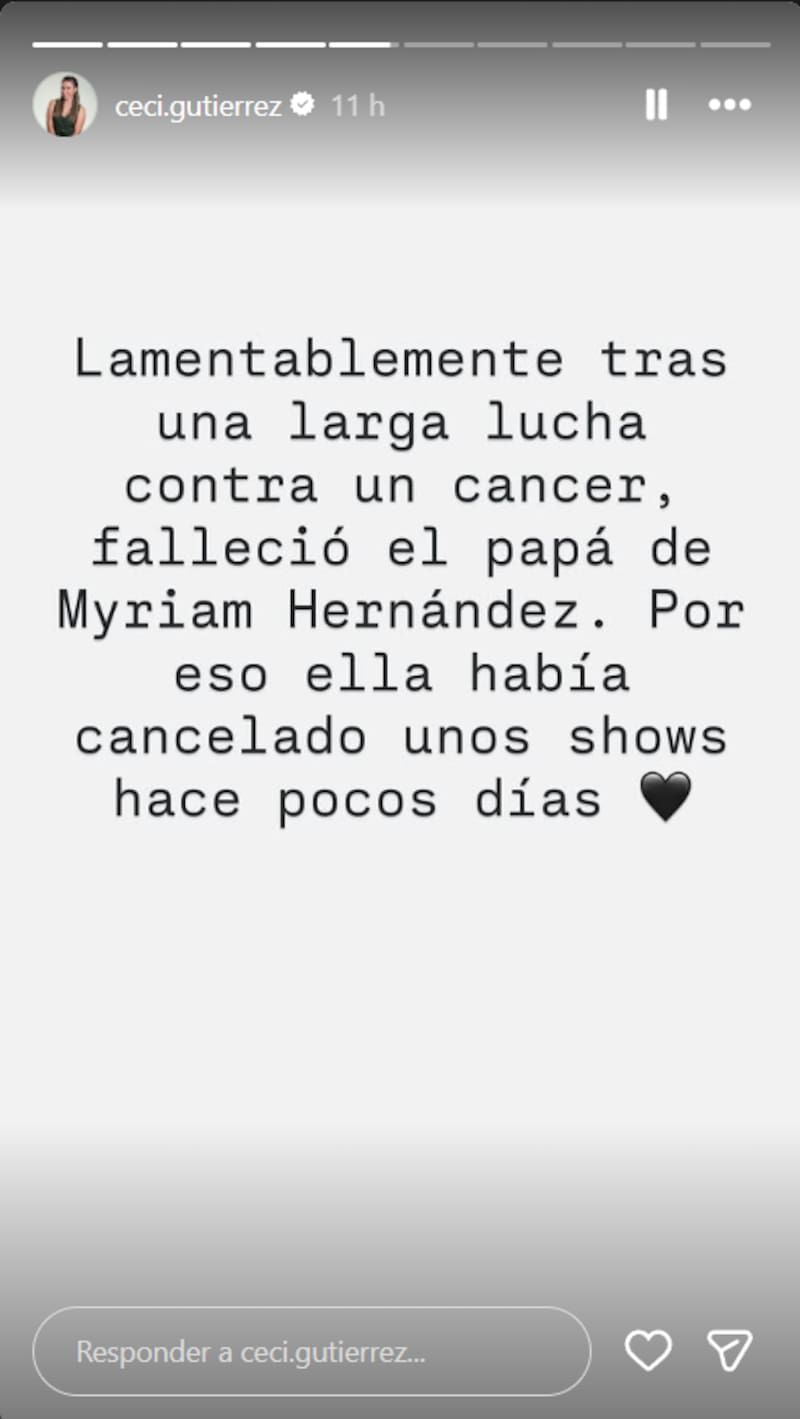
Task: Tap the ceci.gutierrez username
Action: [198, 106]
